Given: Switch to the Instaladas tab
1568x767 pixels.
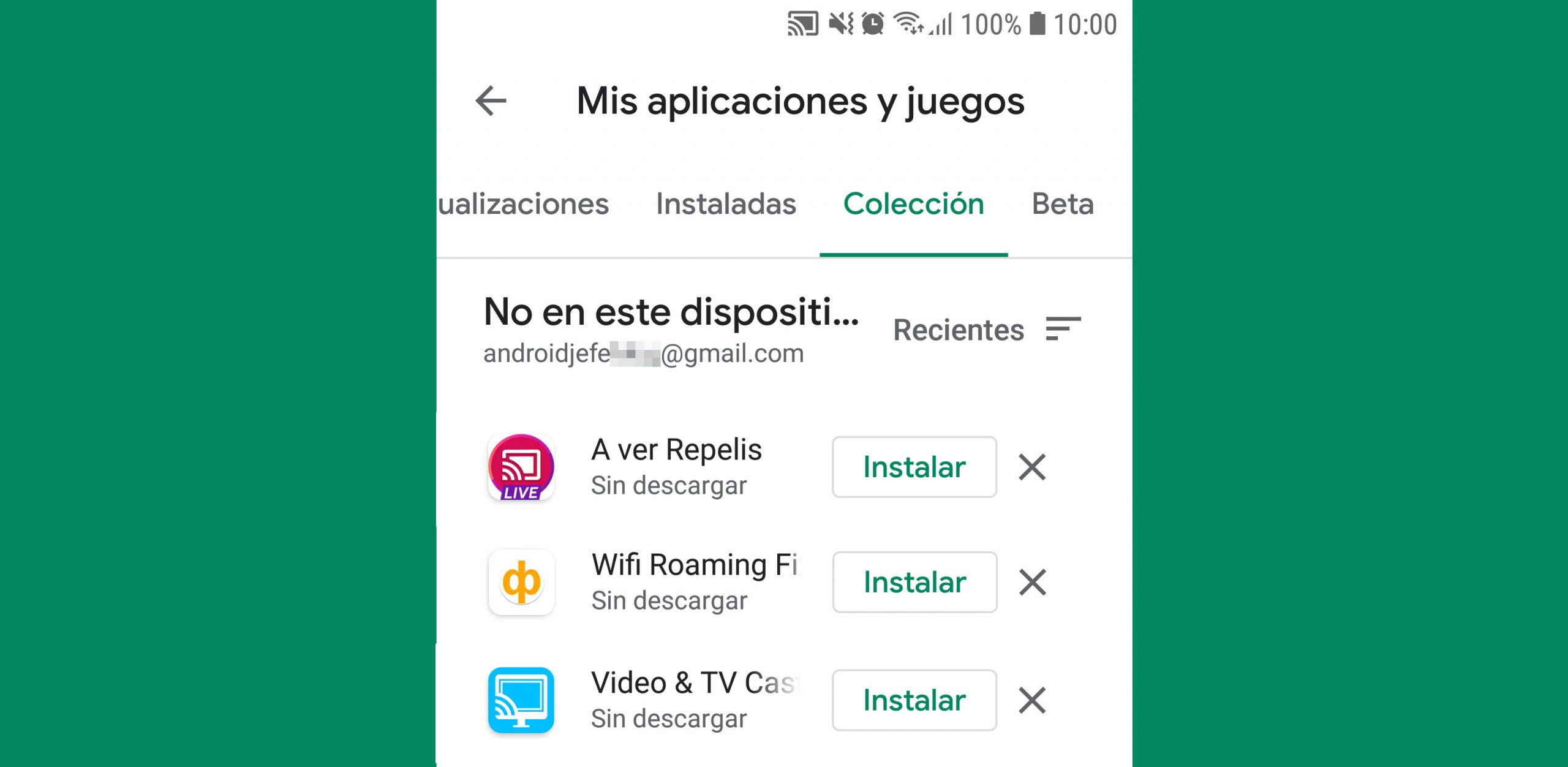Looking at the screenshot, I should coord(726,204).
